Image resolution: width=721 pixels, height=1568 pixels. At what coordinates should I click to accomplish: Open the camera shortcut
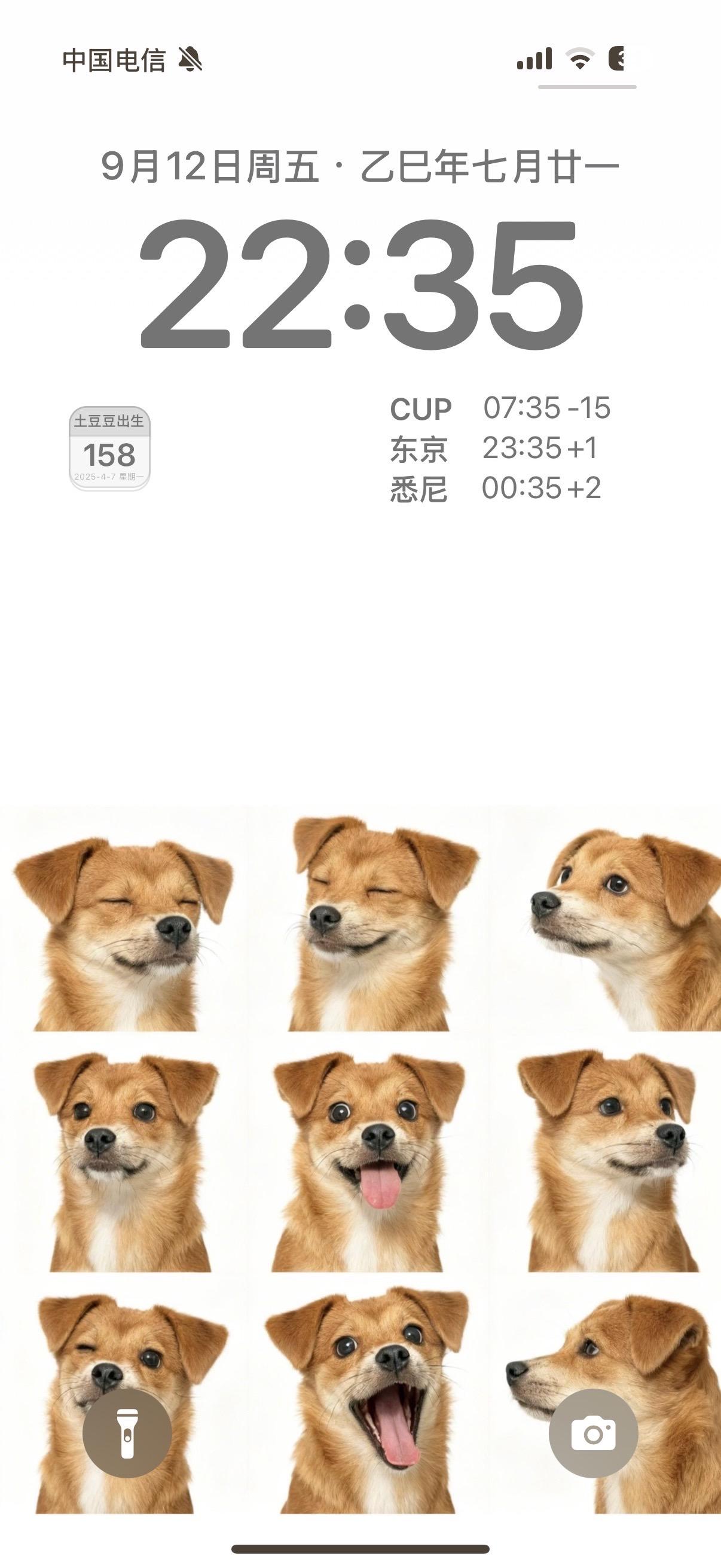pos(593,1433)
